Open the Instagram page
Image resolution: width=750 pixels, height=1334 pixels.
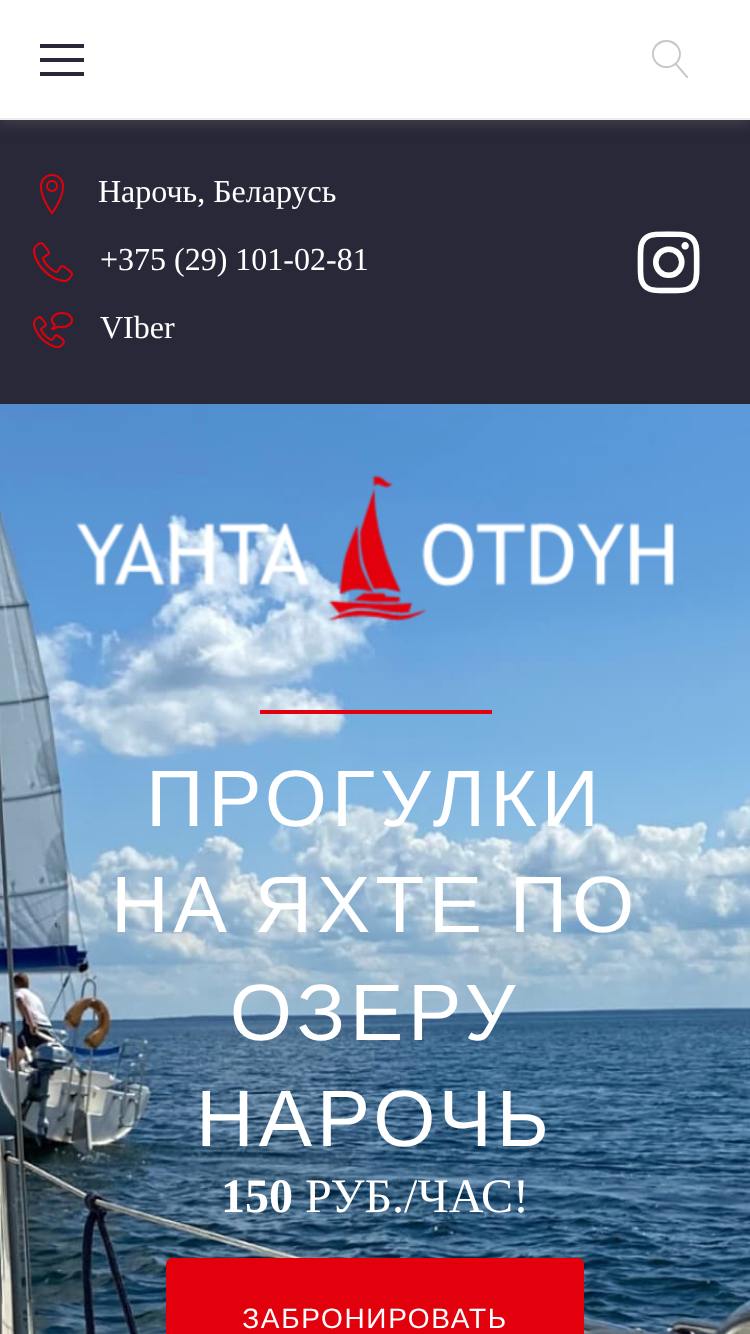[669, 262]
